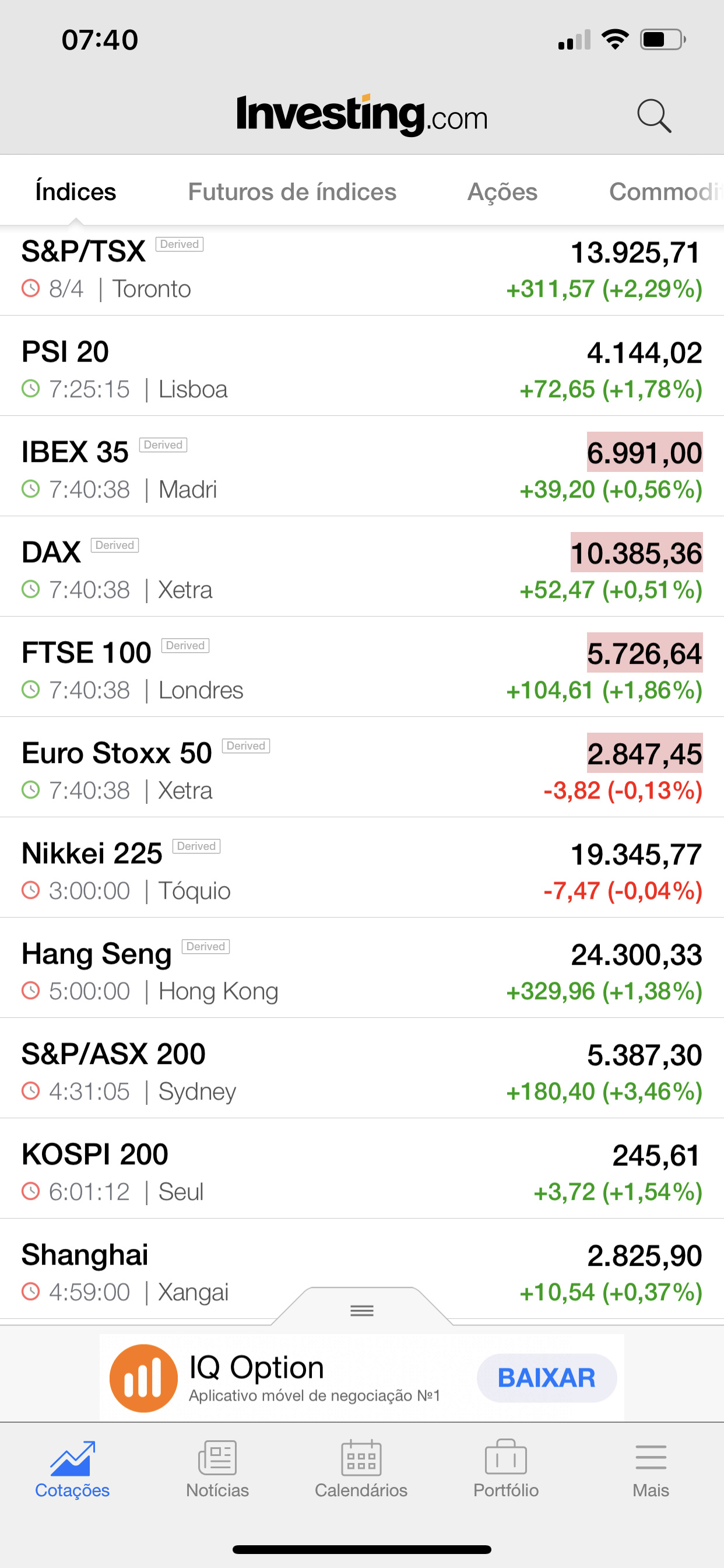
Task: Open the Hang Seng index row
Action: coord(362,968)
